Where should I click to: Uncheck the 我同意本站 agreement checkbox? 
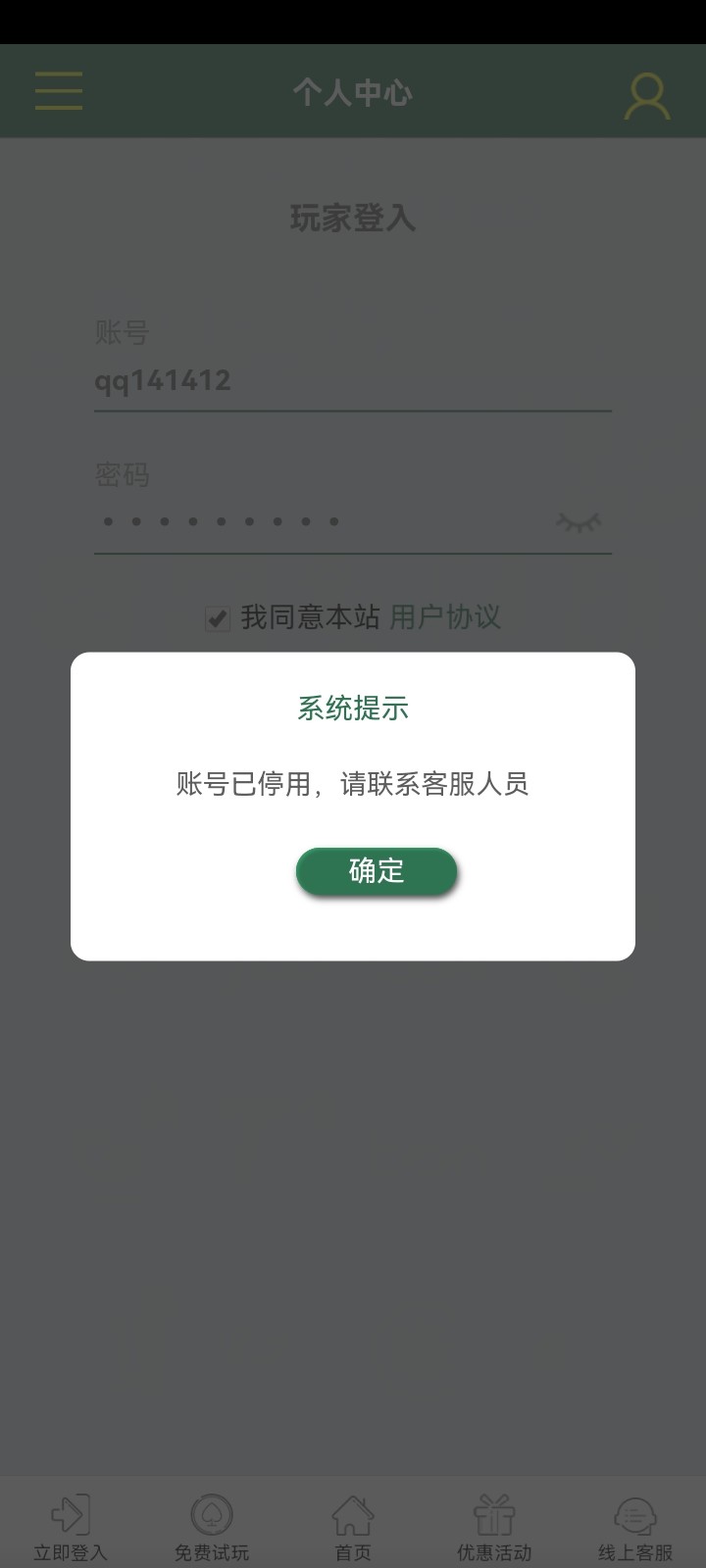[217, 618]
